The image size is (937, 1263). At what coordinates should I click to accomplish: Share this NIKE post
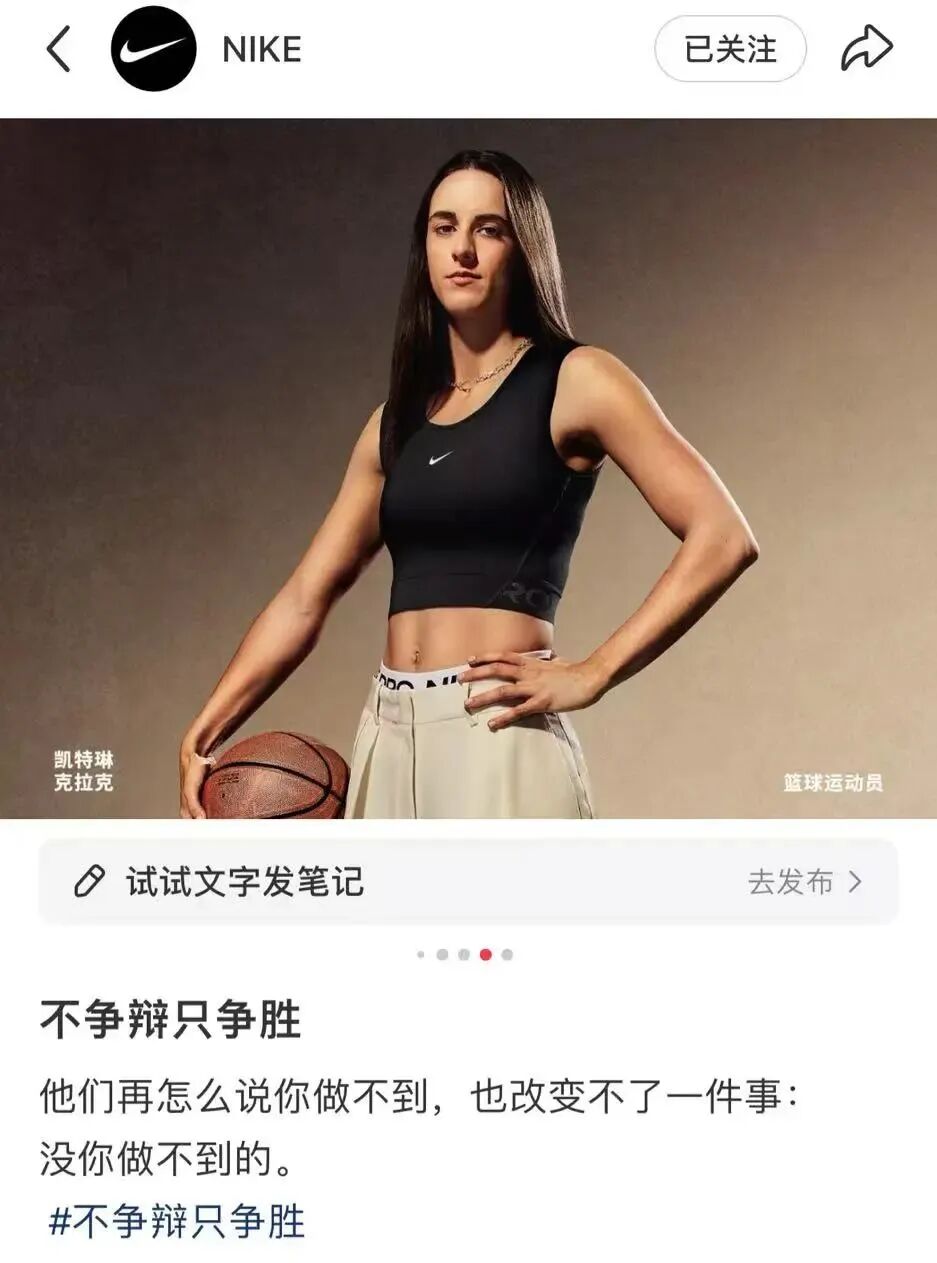pyautogui.click(x=865, y=49)
